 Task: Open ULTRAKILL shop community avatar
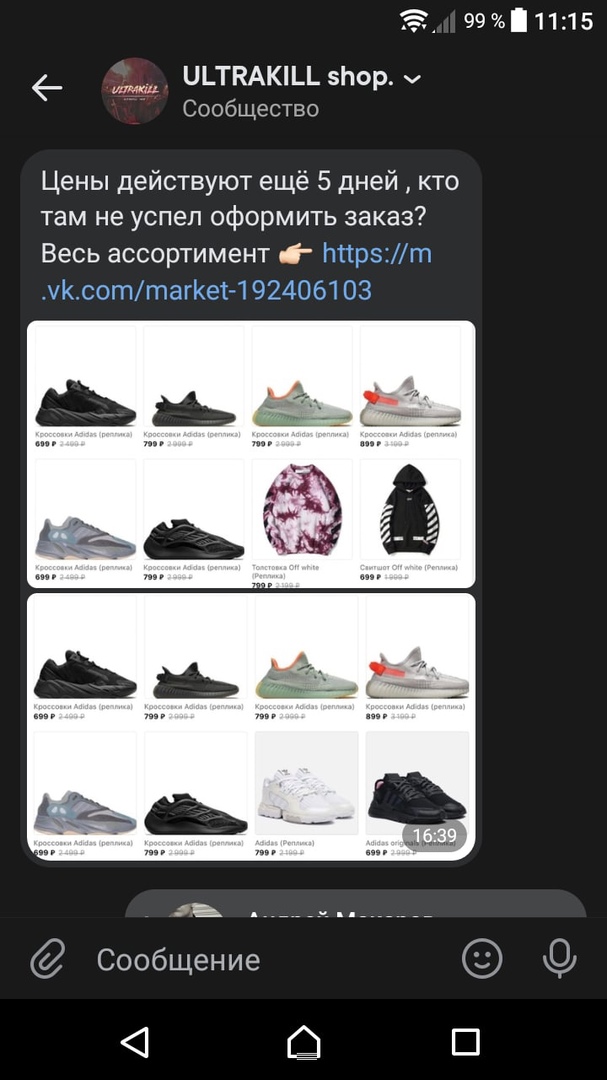coord(135,91)
